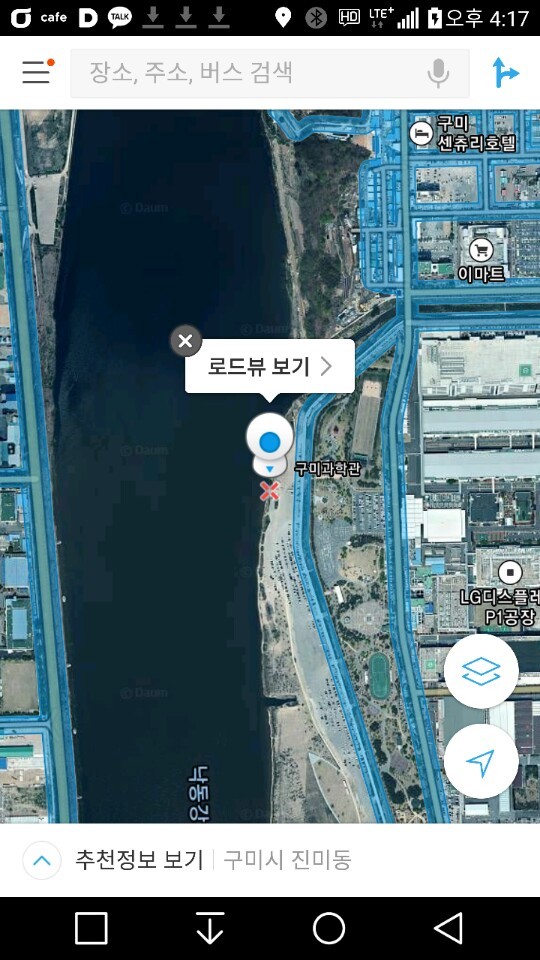The height and width of the screenshot is (960, 540).
Task: Start voice search with the microphone
Action: point(438,73)
